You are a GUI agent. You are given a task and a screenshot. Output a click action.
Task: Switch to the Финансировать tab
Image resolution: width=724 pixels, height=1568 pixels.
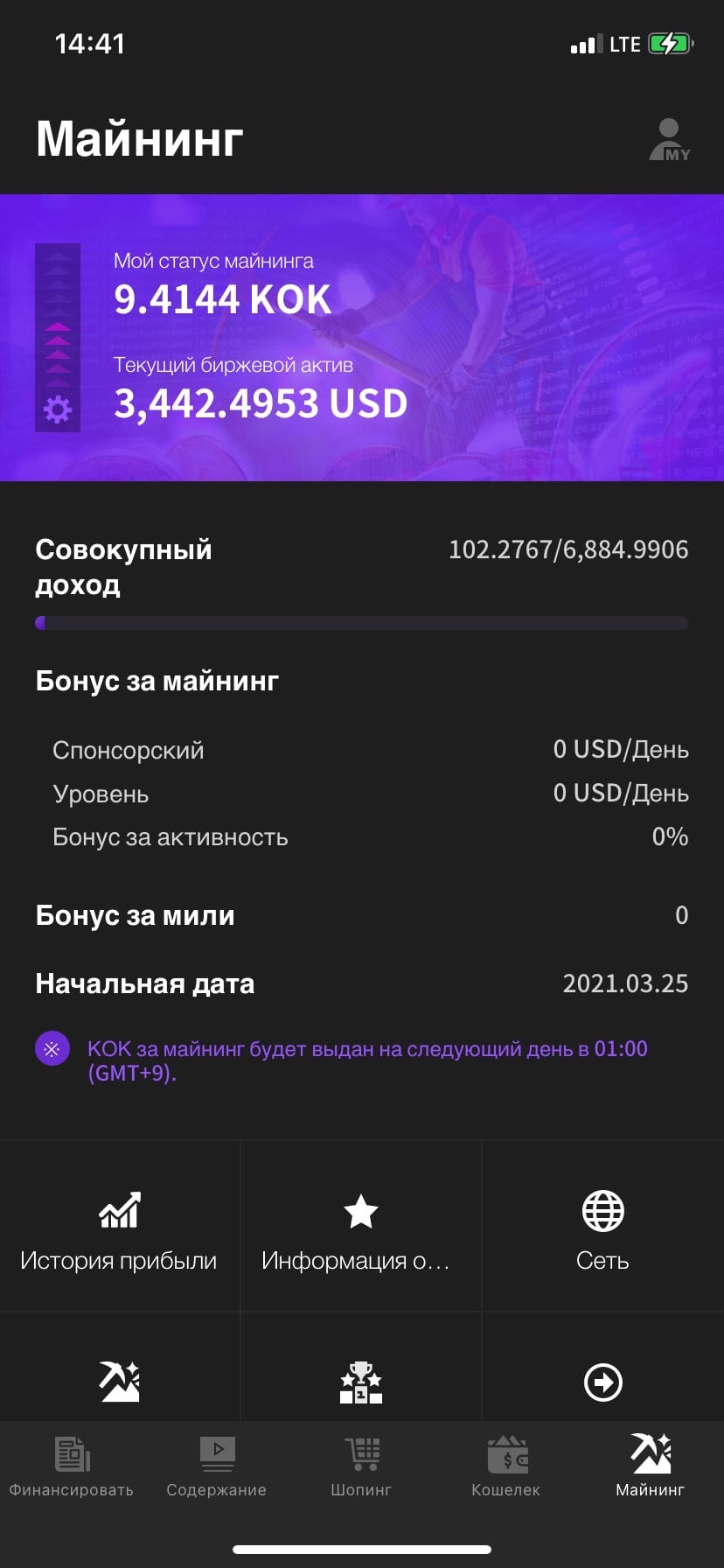point(72,1466)
